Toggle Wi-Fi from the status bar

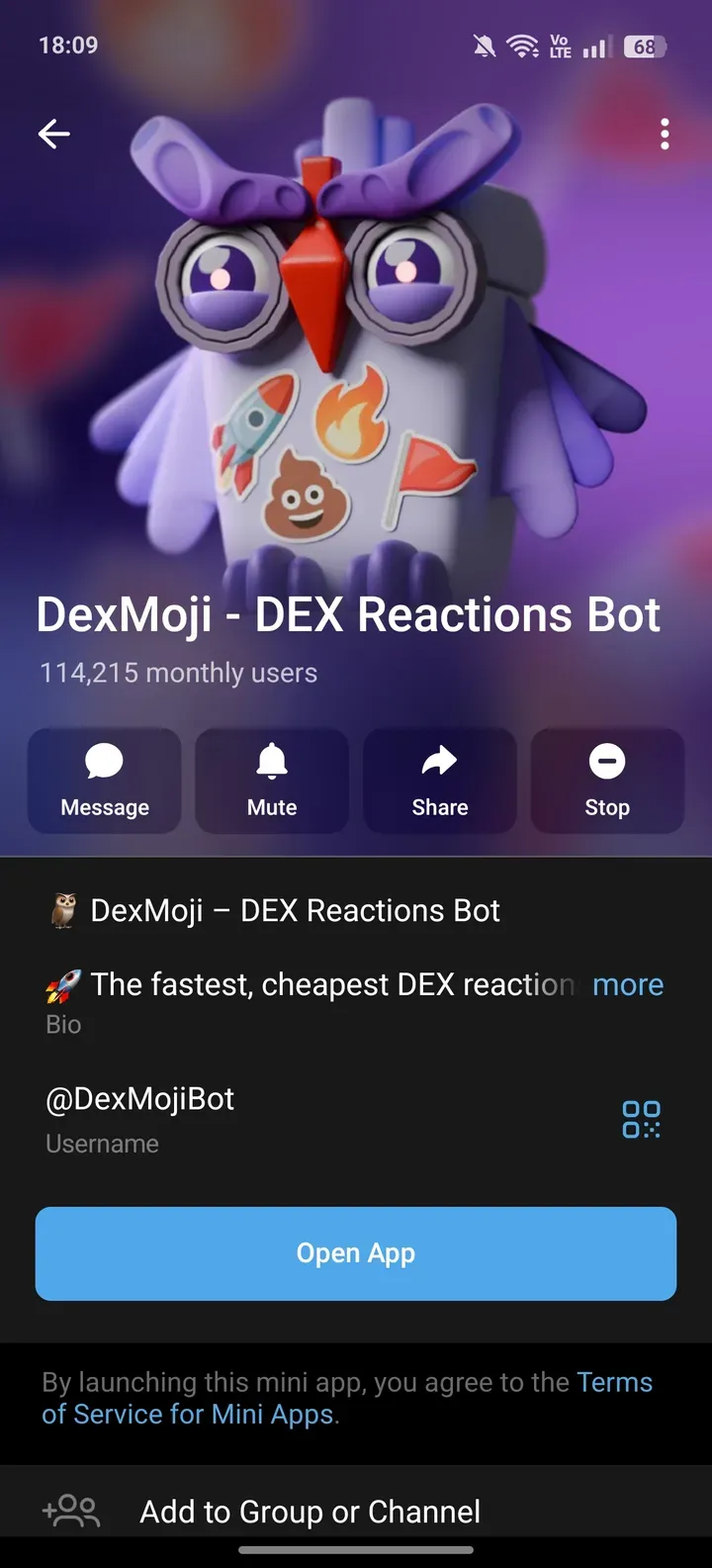click(x=522, y=45)
